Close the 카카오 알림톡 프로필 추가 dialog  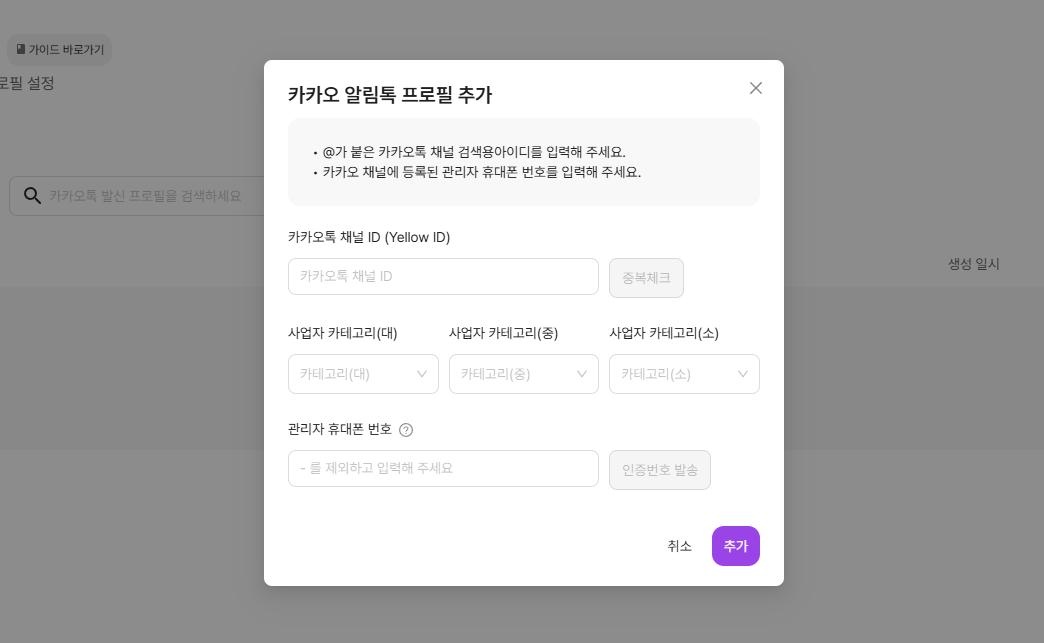756,88
